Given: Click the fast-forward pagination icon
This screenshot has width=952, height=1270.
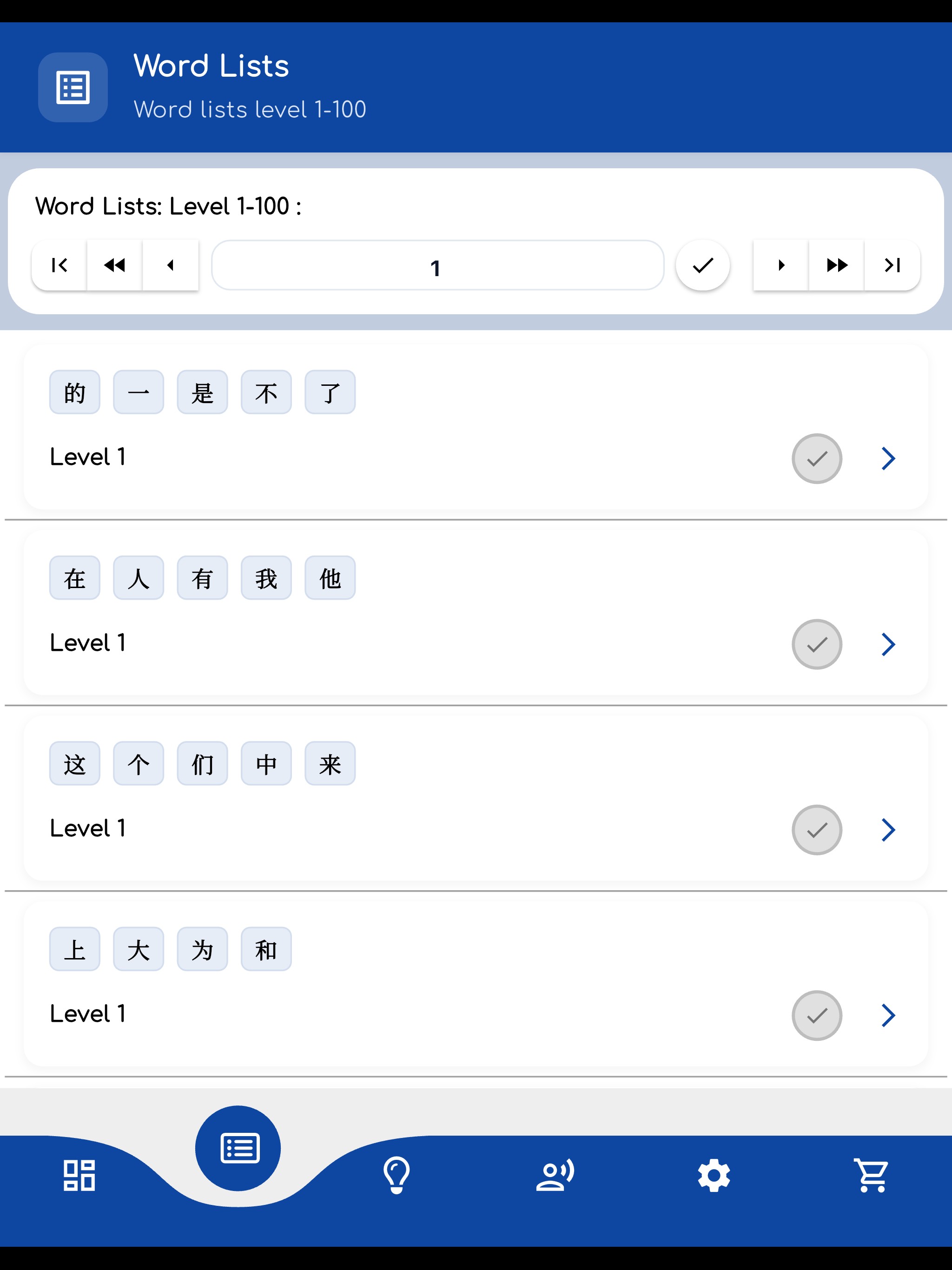Looking at the screenshot, I should 836,265.
